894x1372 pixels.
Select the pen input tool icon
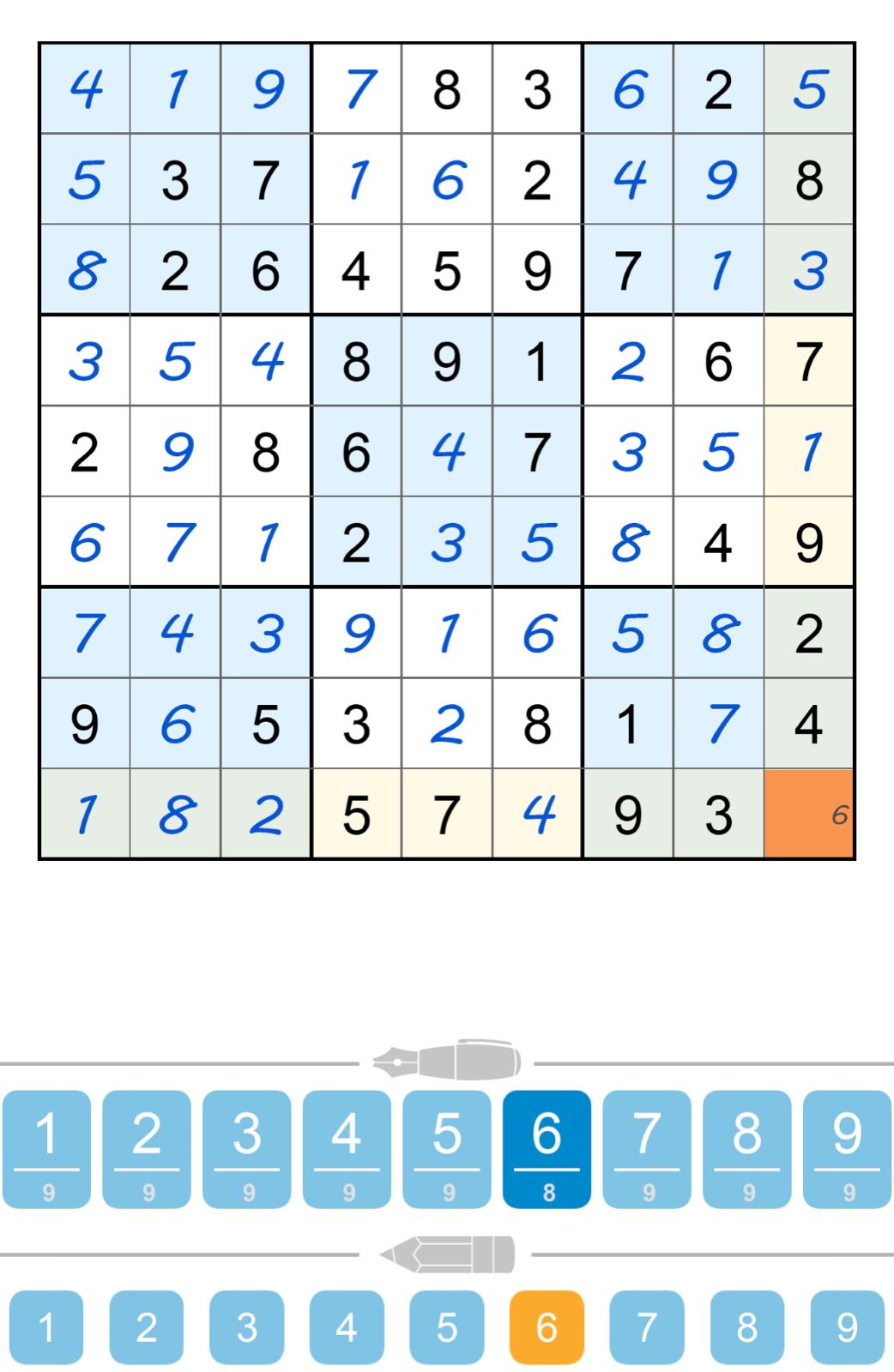[448, 1060]
